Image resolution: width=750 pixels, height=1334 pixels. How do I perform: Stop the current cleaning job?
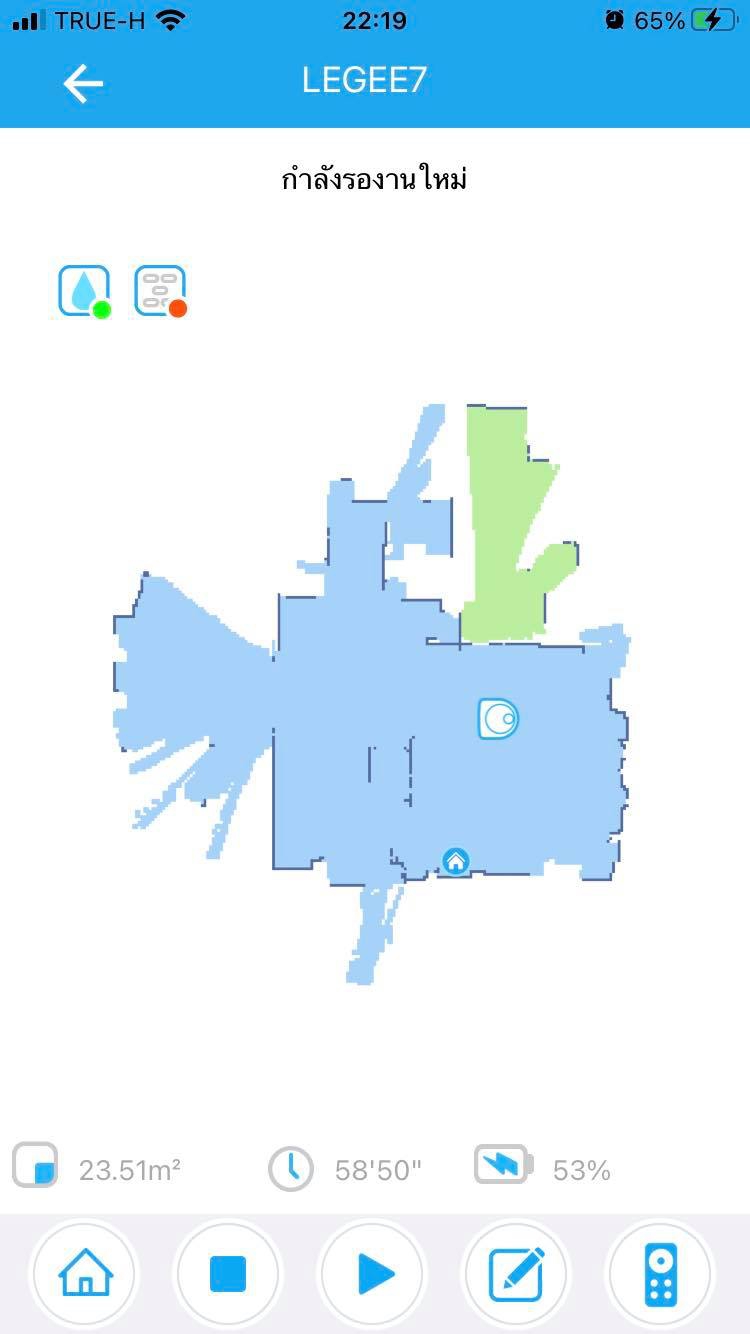click(x=228, y=1274)
